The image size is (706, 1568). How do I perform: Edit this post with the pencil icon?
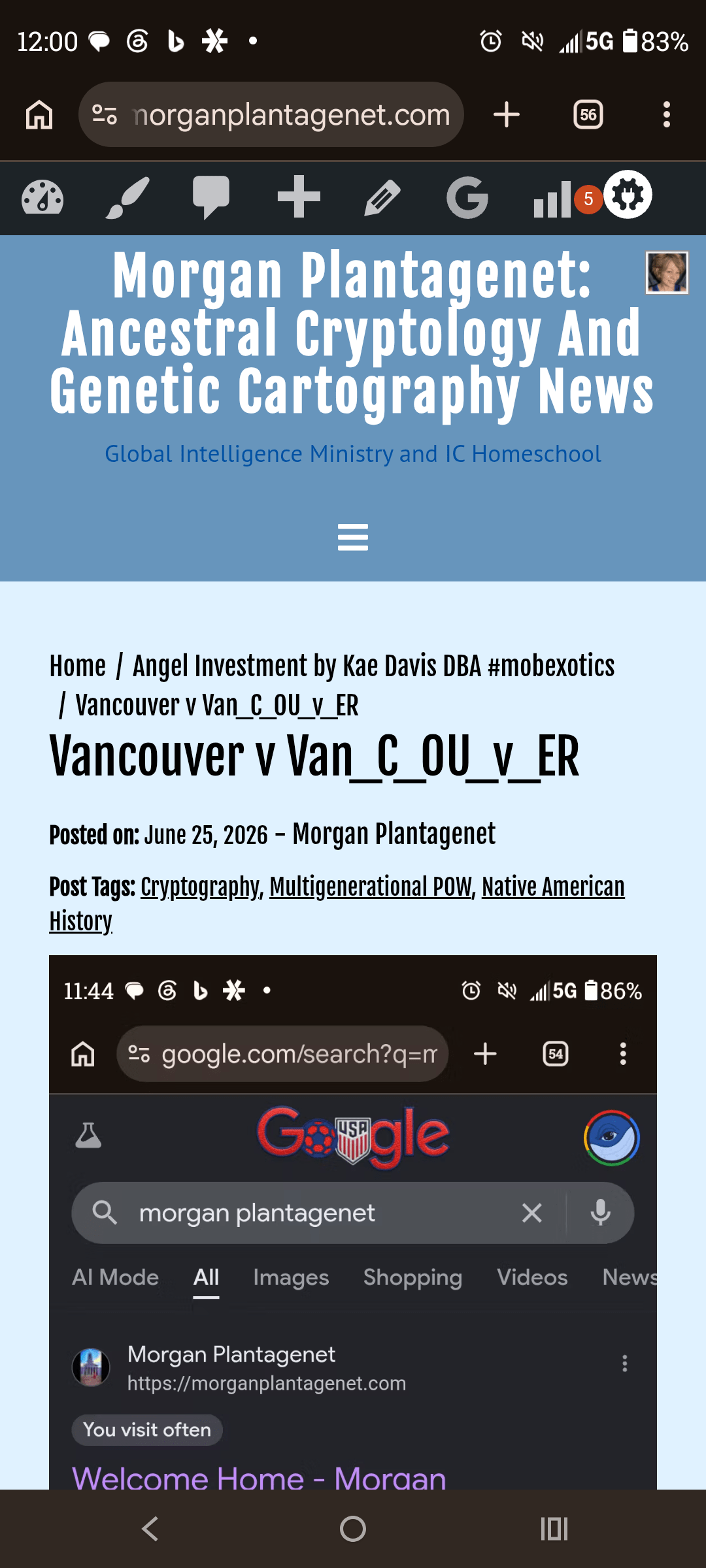[x=382, y=198]
